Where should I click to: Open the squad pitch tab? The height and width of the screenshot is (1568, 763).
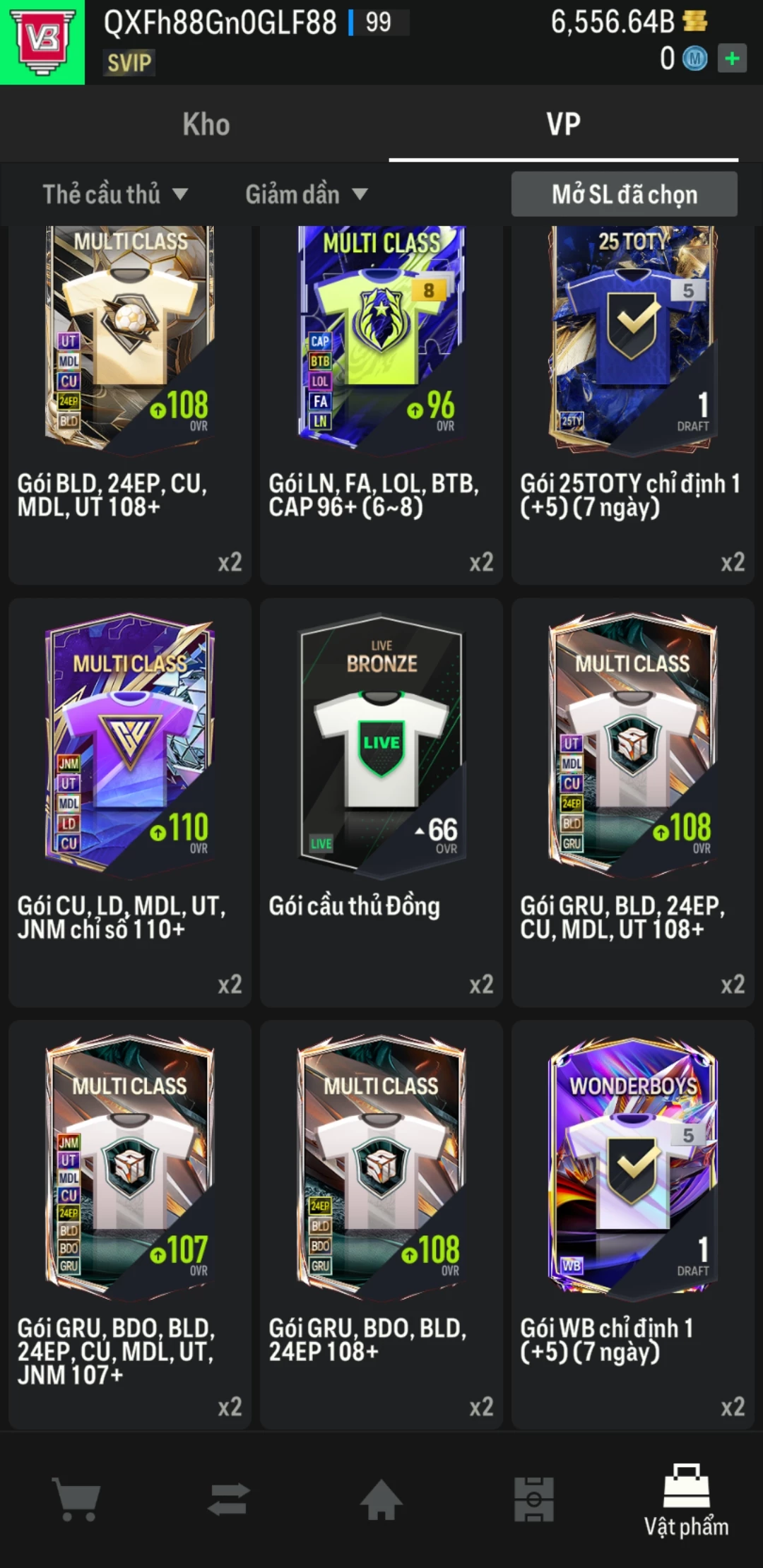click(533, 1499)
